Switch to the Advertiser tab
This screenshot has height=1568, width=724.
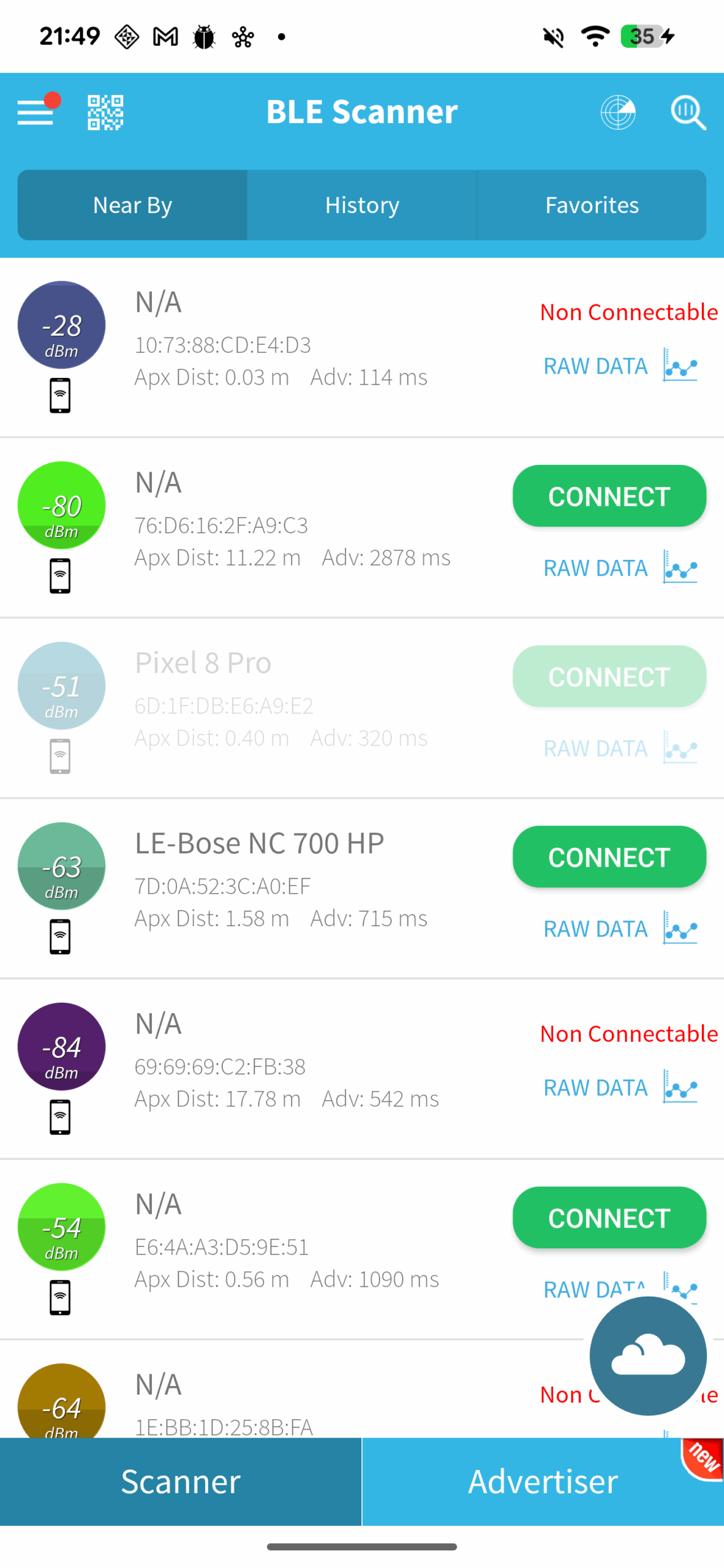pos(543,1481)
